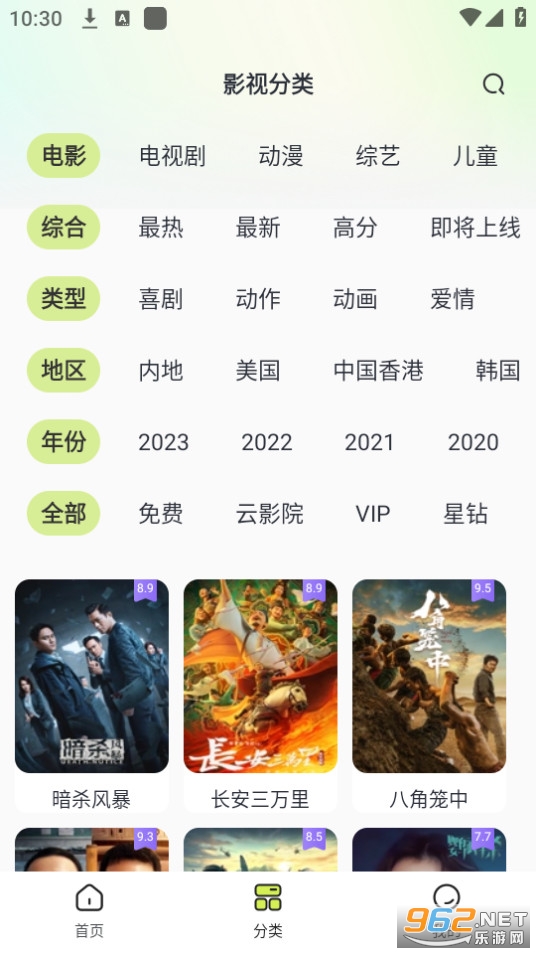The width and height of the screenshot is (536, 954).
Task: Filter by 动作 genre
Action: pyautogui.click(x=258, y=299)
